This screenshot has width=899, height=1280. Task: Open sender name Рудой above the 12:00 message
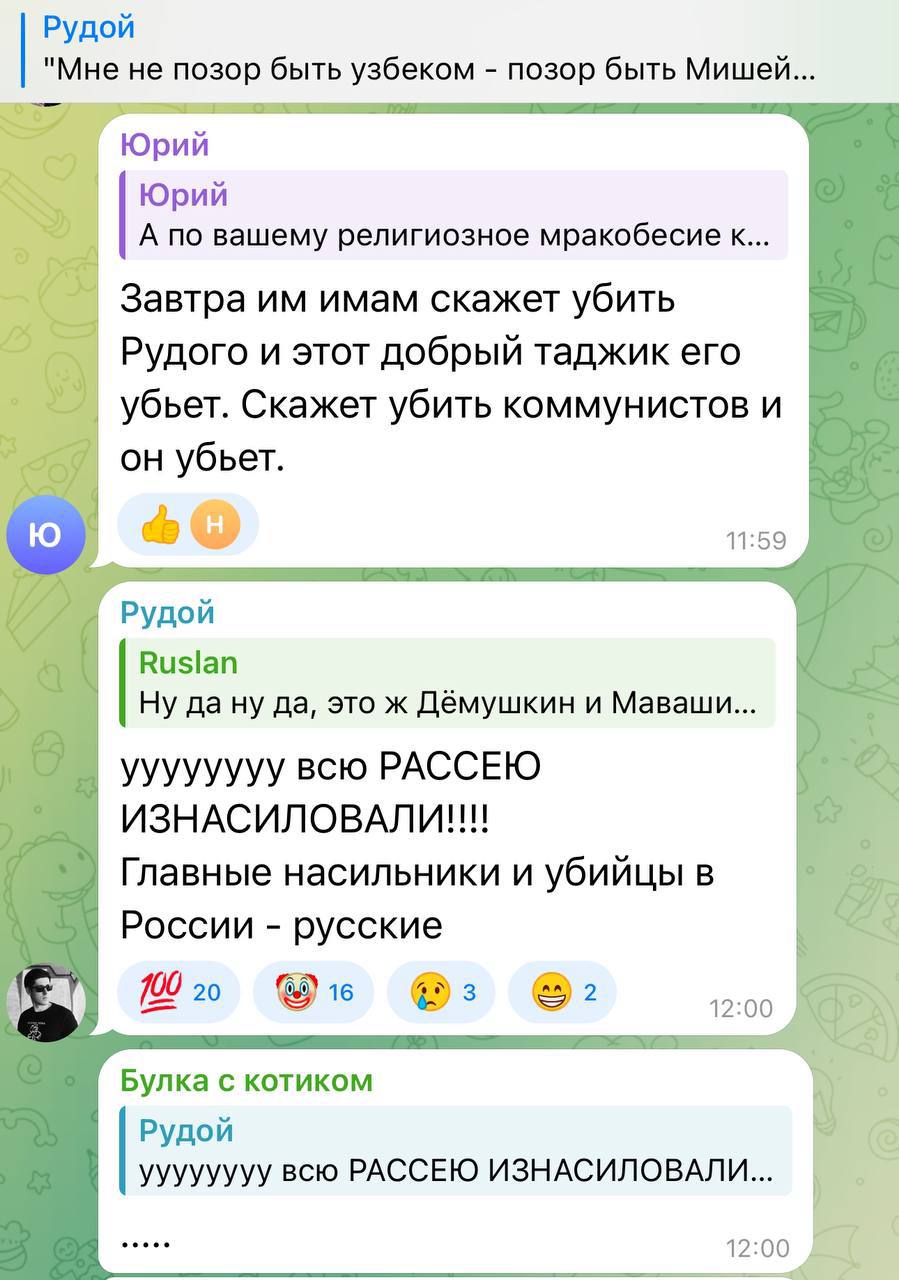pos(167,612)
